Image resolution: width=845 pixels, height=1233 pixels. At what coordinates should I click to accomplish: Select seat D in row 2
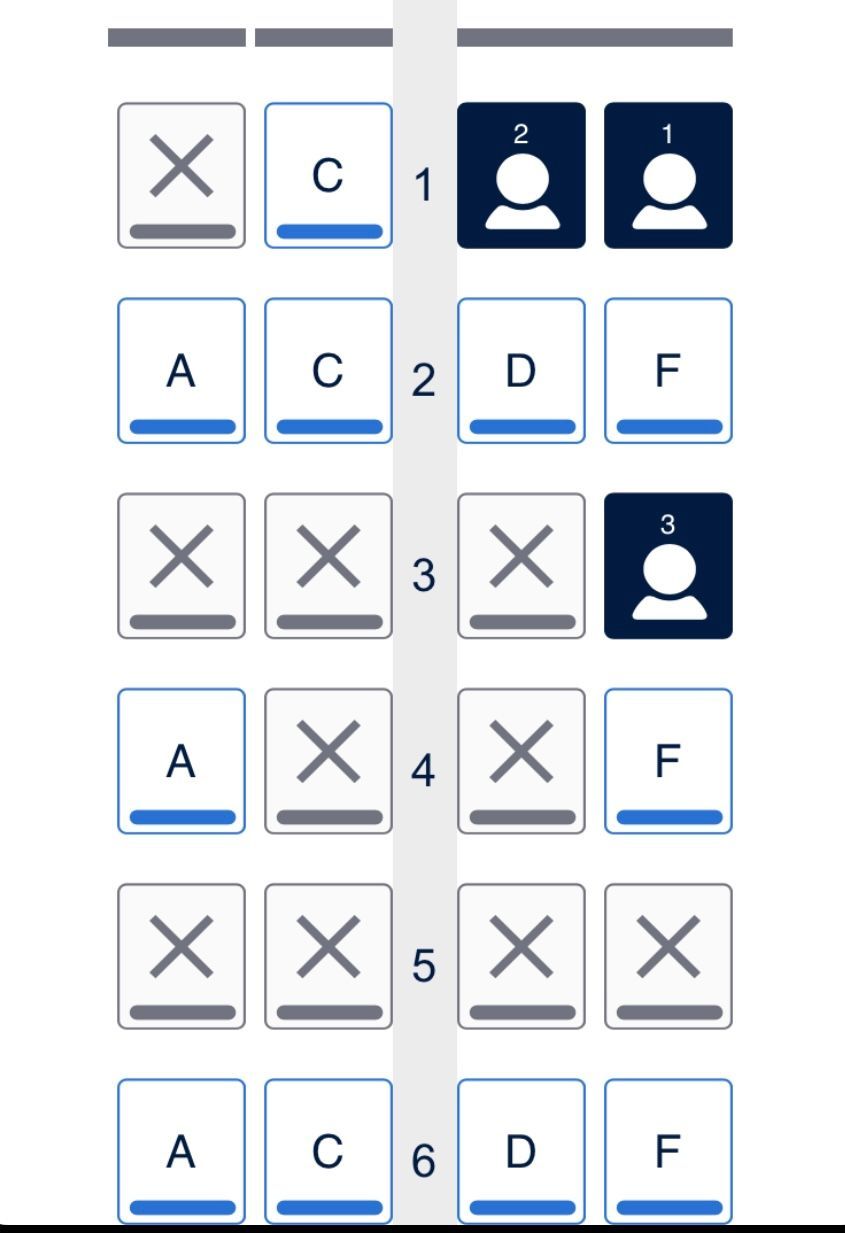[x=521, y=370]
